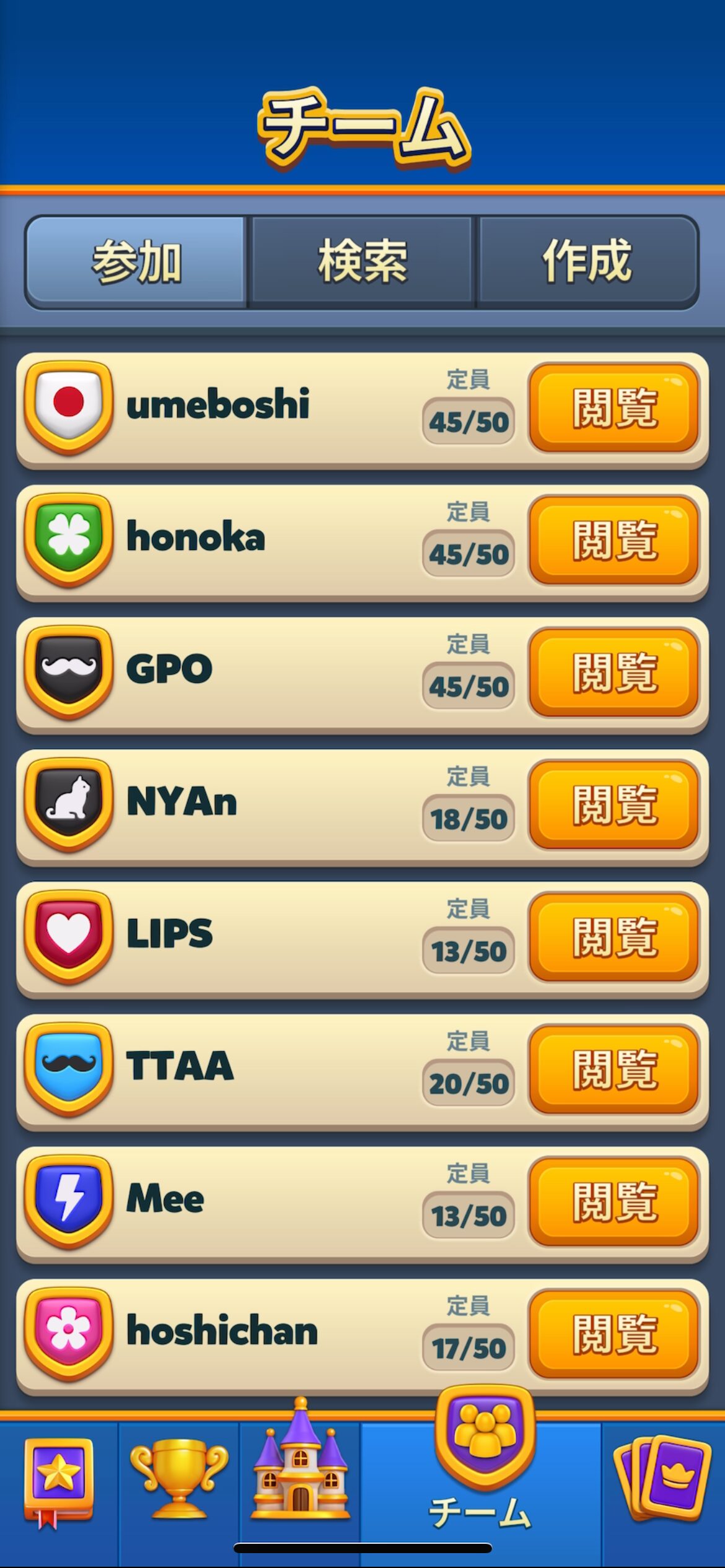The image size is (725, 1568).
Task: View the LIPS team
Action: click(613, 938)
